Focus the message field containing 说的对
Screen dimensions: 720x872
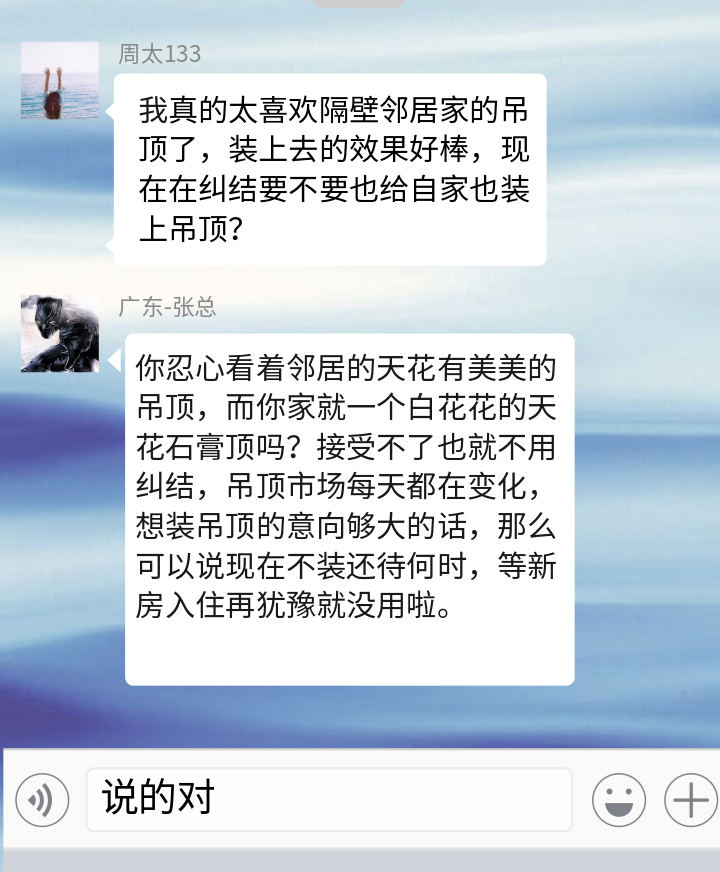point(329,799)
